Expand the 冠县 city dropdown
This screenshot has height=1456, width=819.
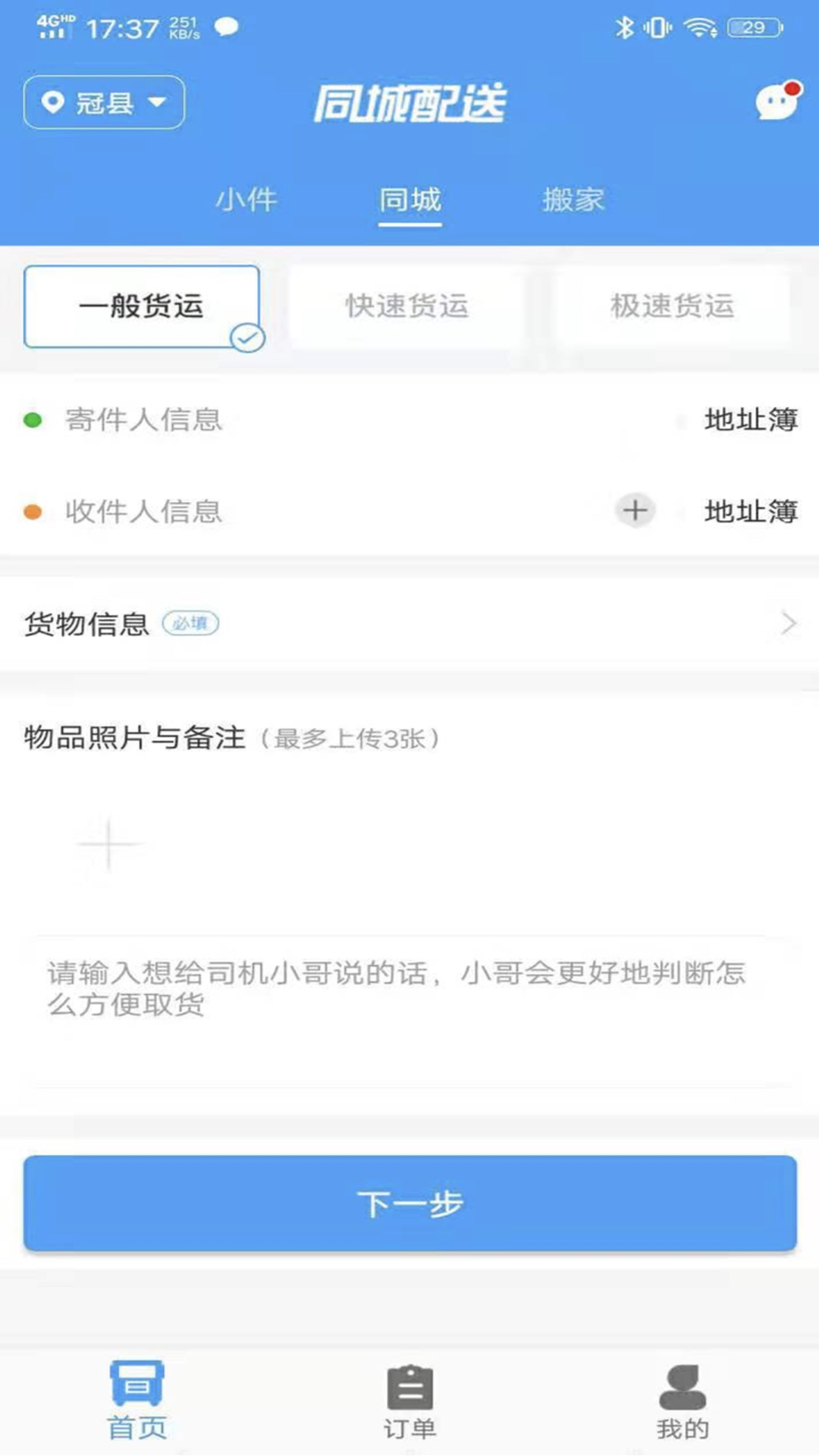click(155, 103)
